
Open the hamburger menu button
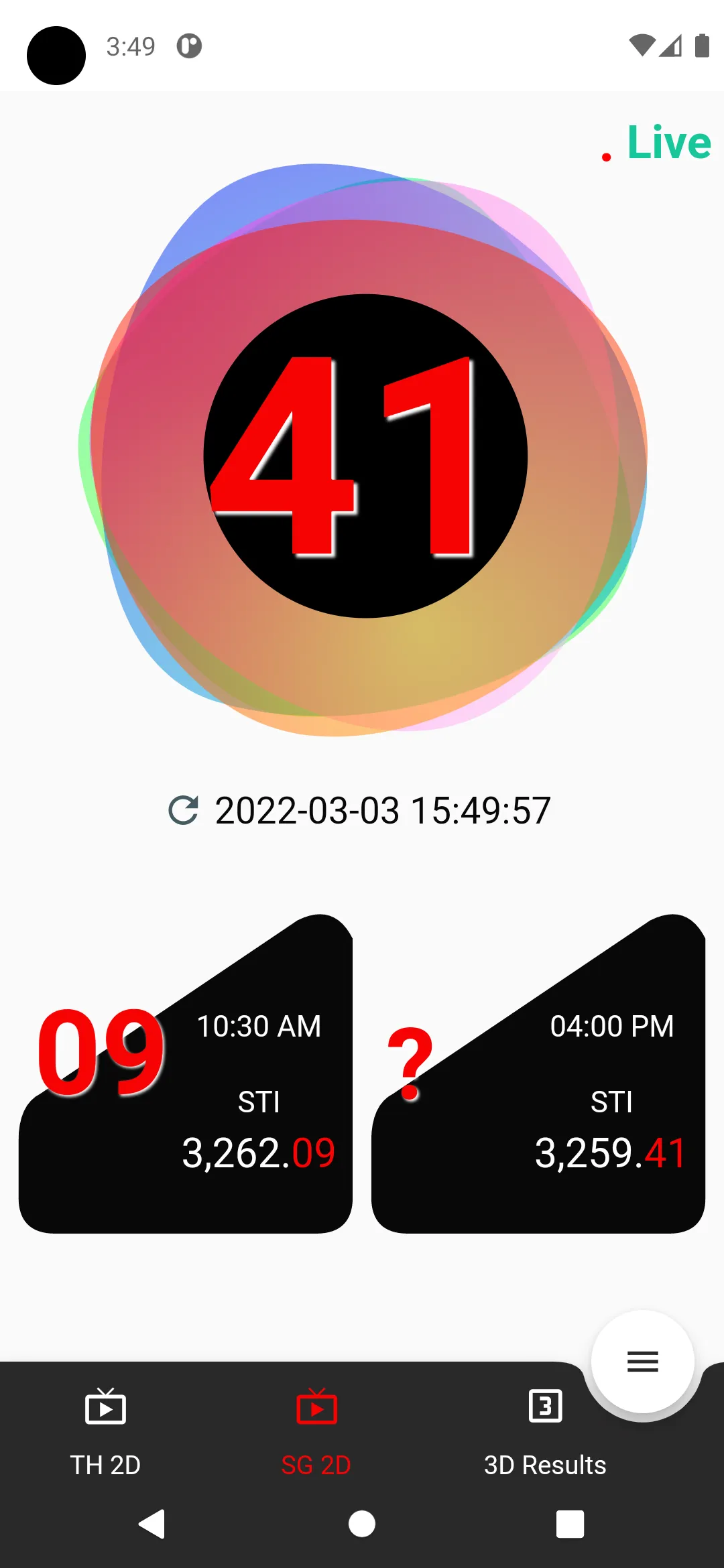click(x=642, y=1360)
